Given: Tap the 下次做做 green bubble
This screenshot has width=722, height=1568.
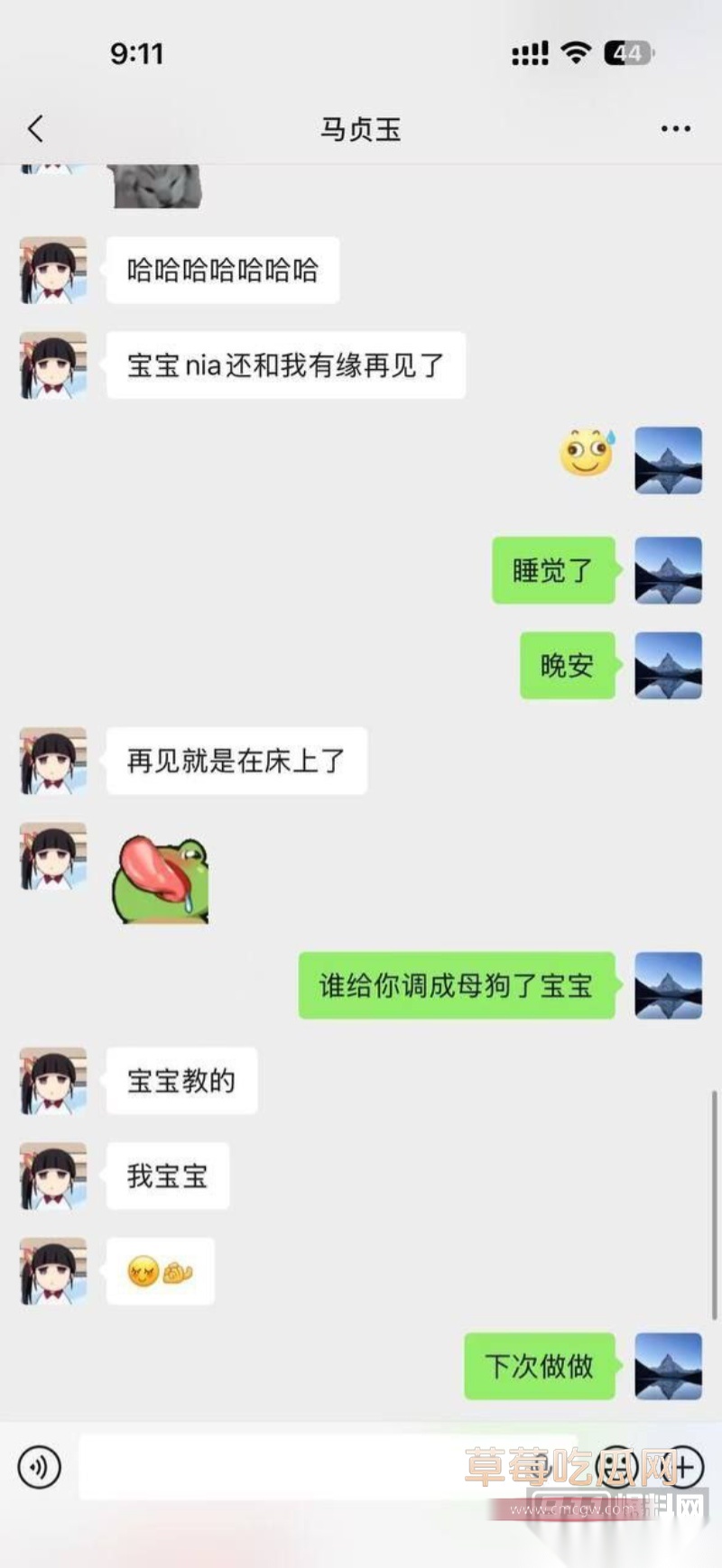Looking at the screenshot, I should (539, 1367).
